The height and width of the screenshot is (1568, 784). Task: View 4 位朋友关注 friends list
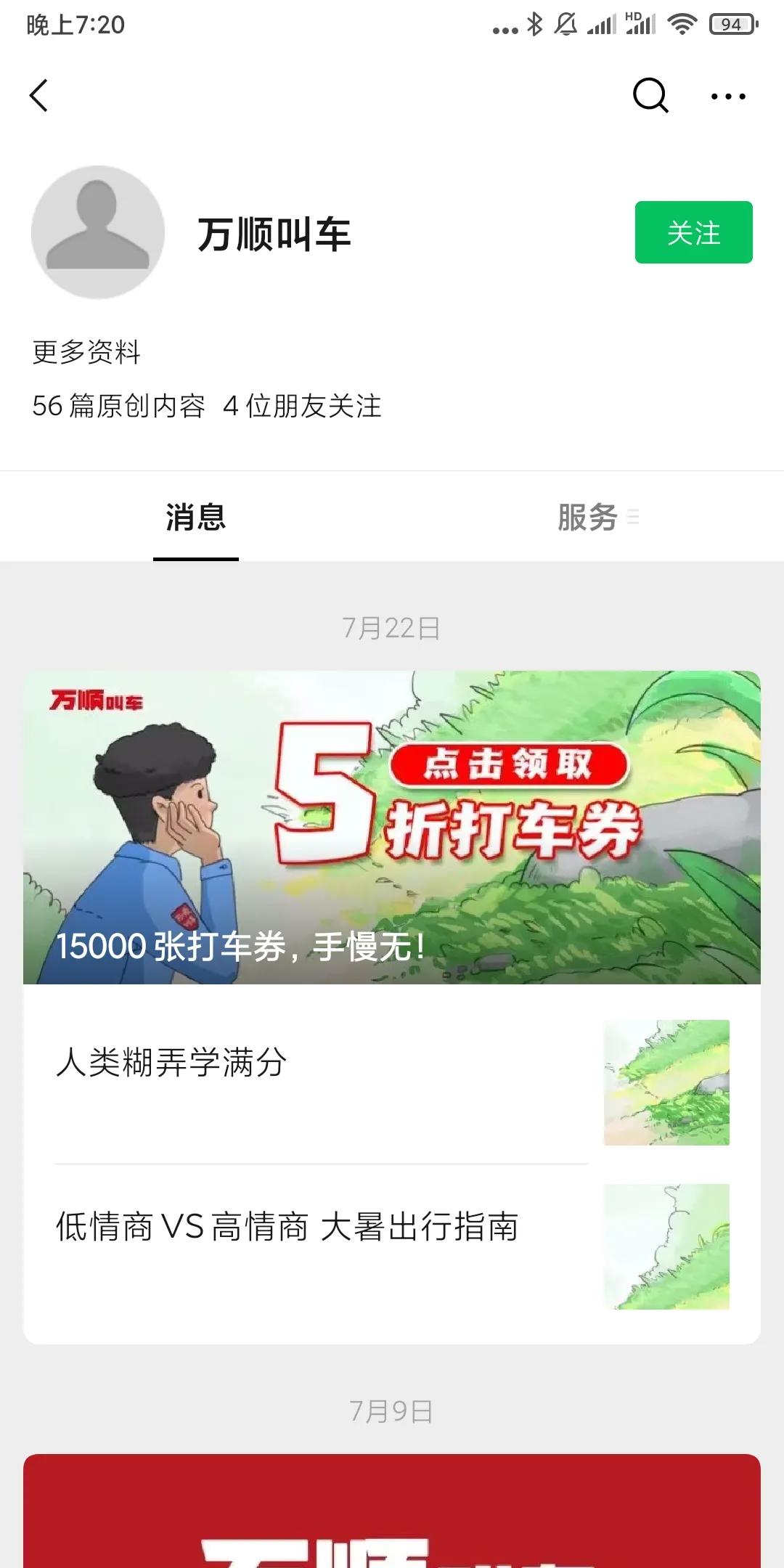(x=306, y=407)
